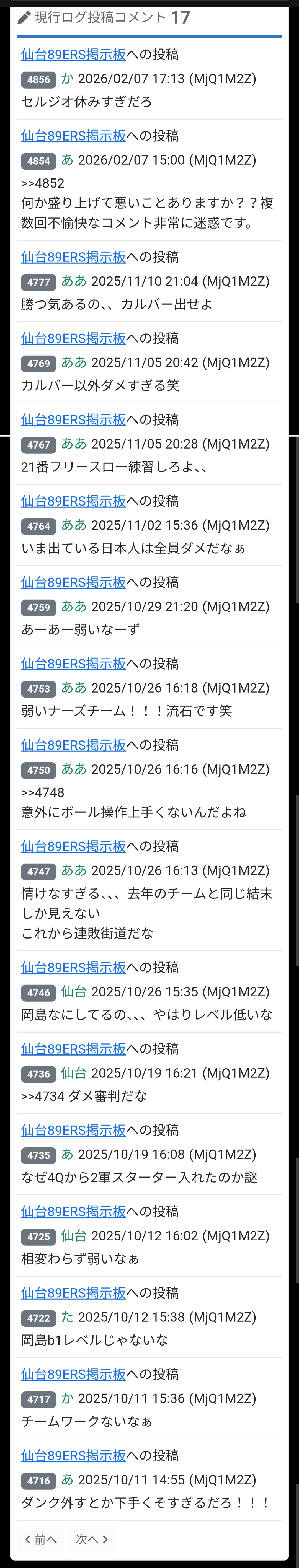
Task: Open 仙台89ERS掲示板 link above post 4747
Action: [x=73, y=846]
